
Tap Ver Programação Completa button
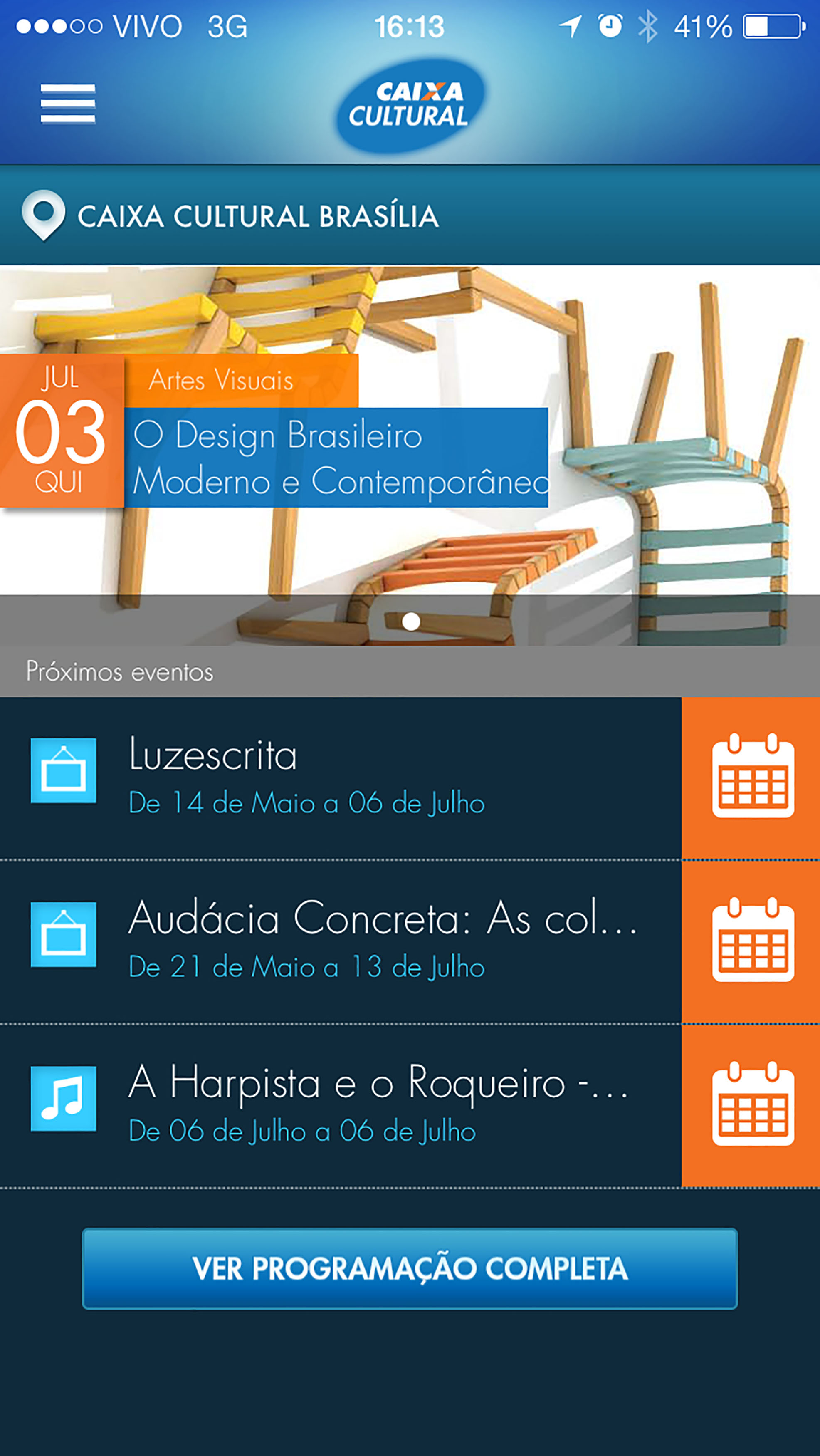click(410, 1269)
